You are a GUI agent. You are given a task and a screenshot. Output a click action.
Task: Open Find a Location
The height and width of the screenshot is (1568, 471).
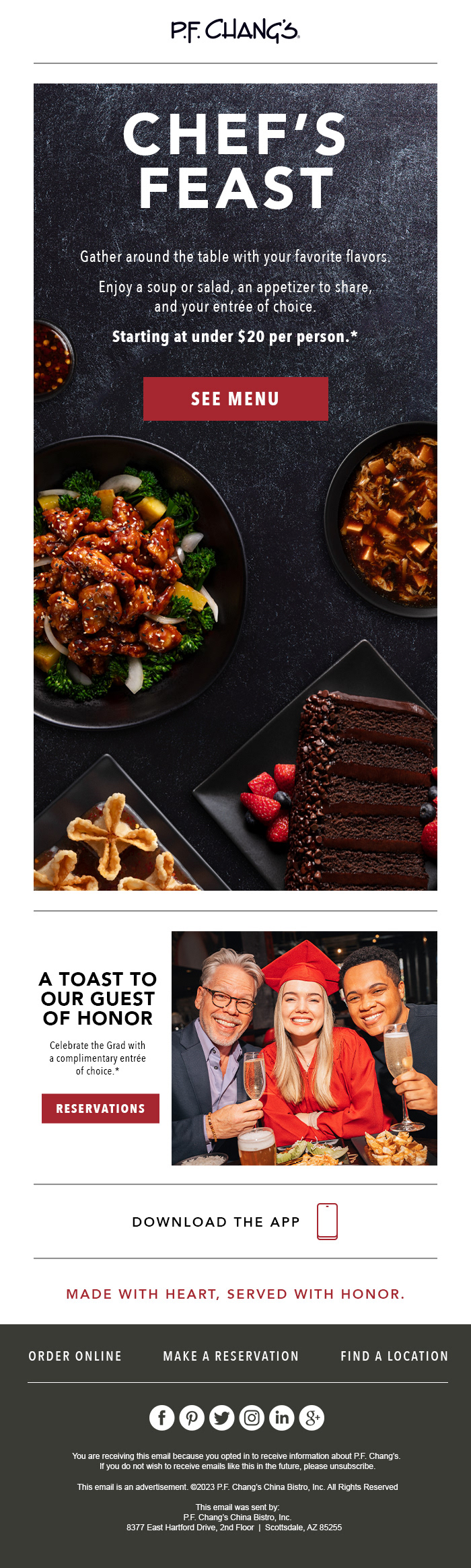(394, 1356)
